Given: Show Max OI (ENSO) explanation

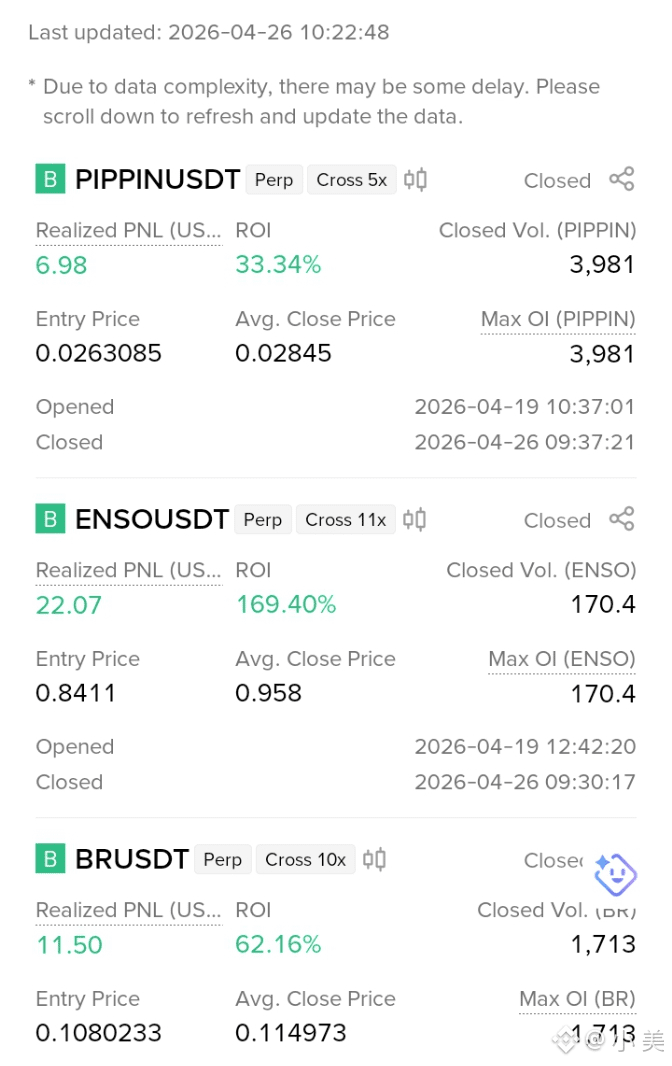Looking at the screenshot, I should click(x=562, y=659).
